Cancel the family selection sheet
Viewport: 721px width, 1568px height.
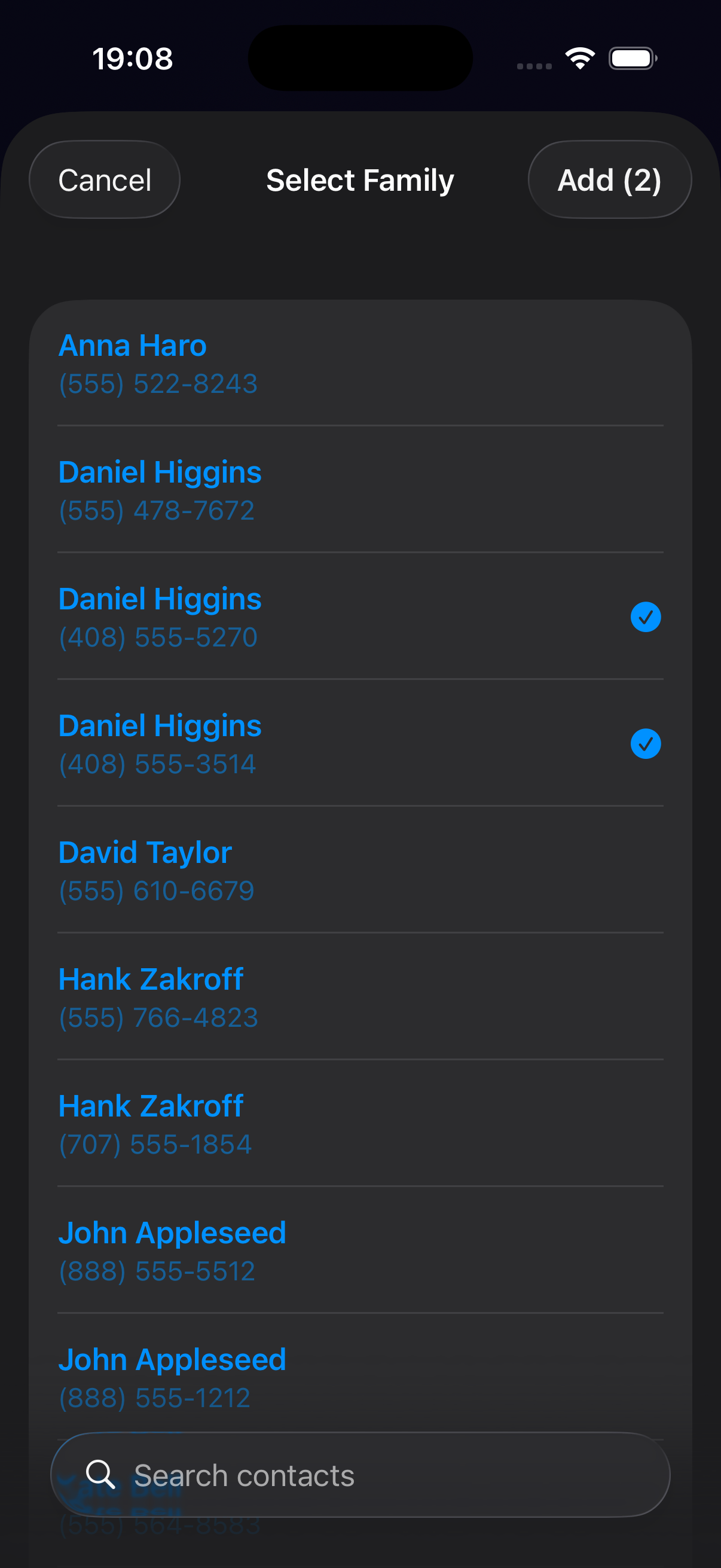click(104, 179)
